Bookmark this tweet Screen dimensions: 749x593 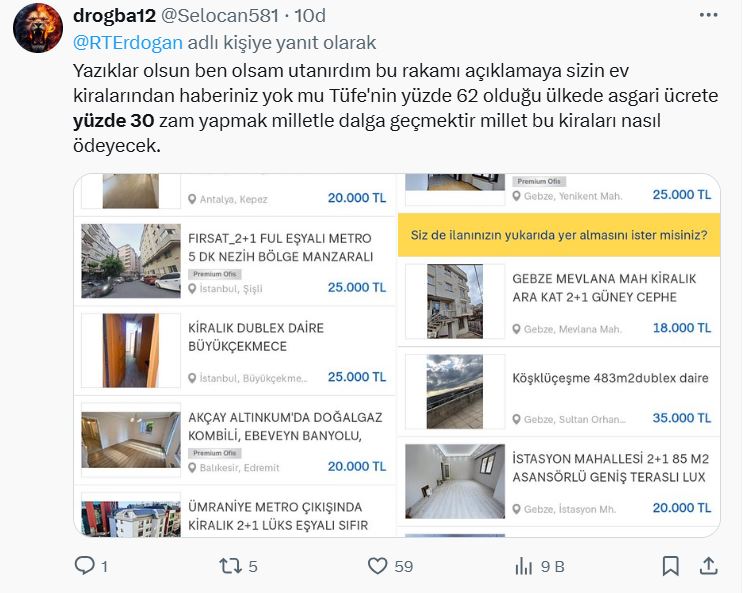click(x=670, y=566)
